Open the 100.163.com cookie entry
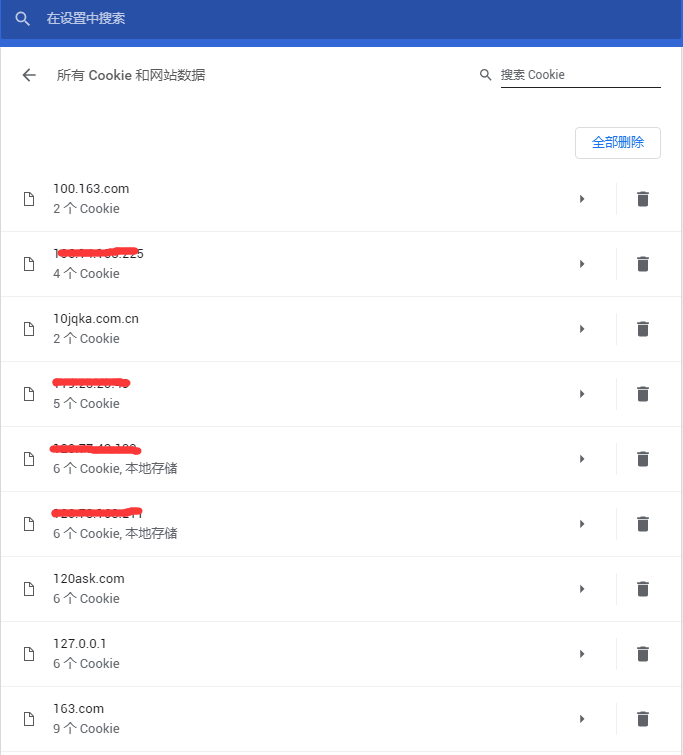 click(x=308, y=199)
